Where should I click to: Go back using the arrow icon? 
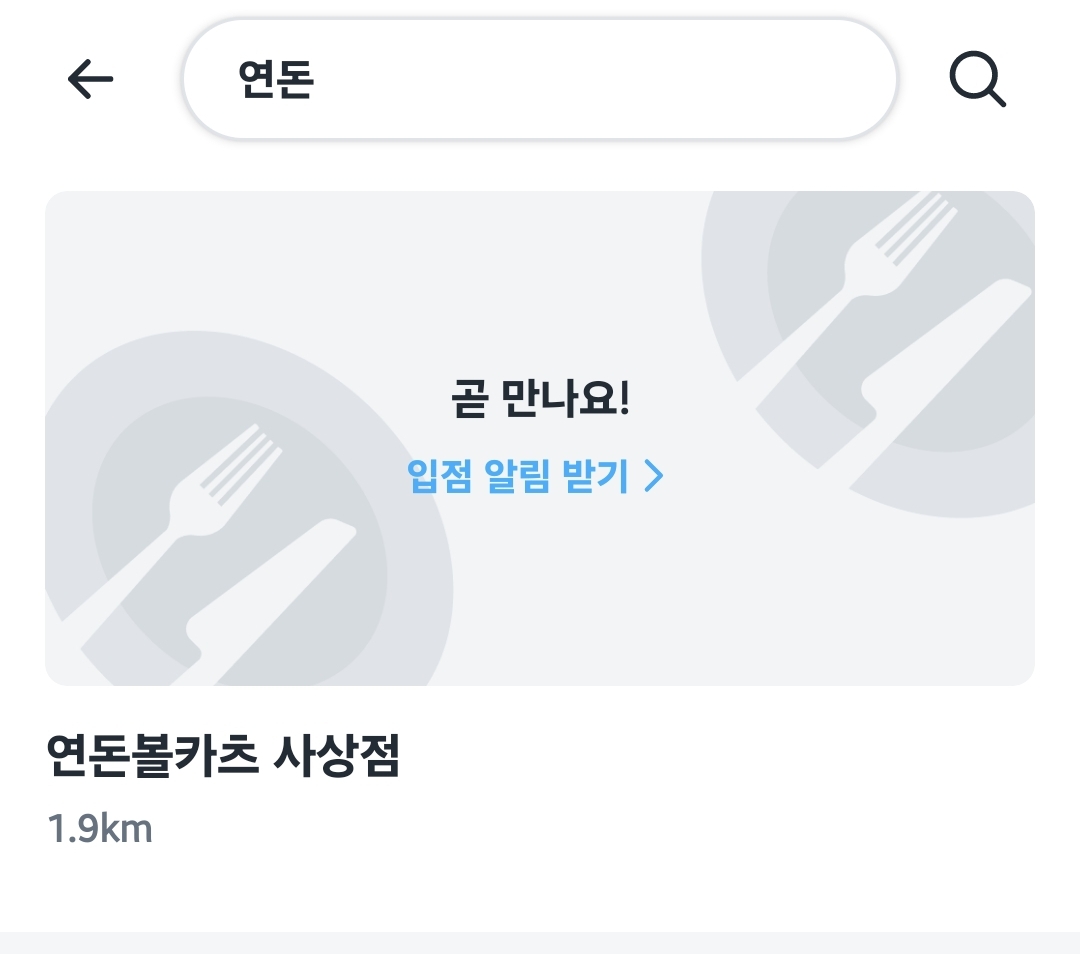point(90,79)
